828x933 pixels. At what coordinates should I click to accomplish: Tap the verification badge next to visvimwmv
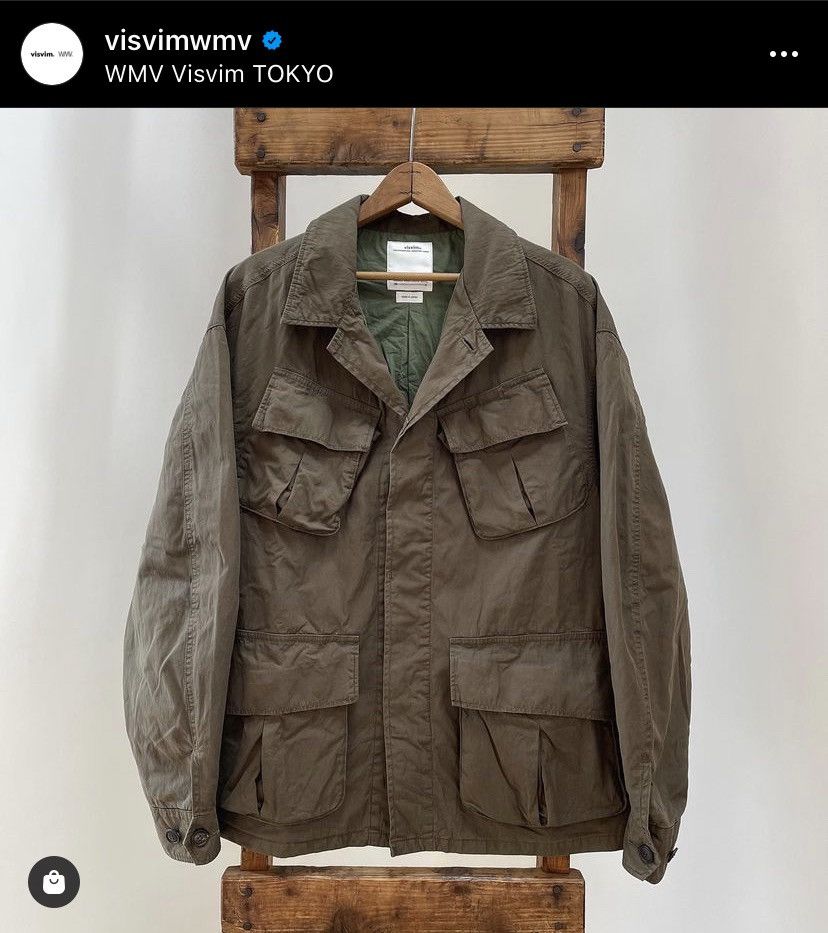(x=271, y=41)
